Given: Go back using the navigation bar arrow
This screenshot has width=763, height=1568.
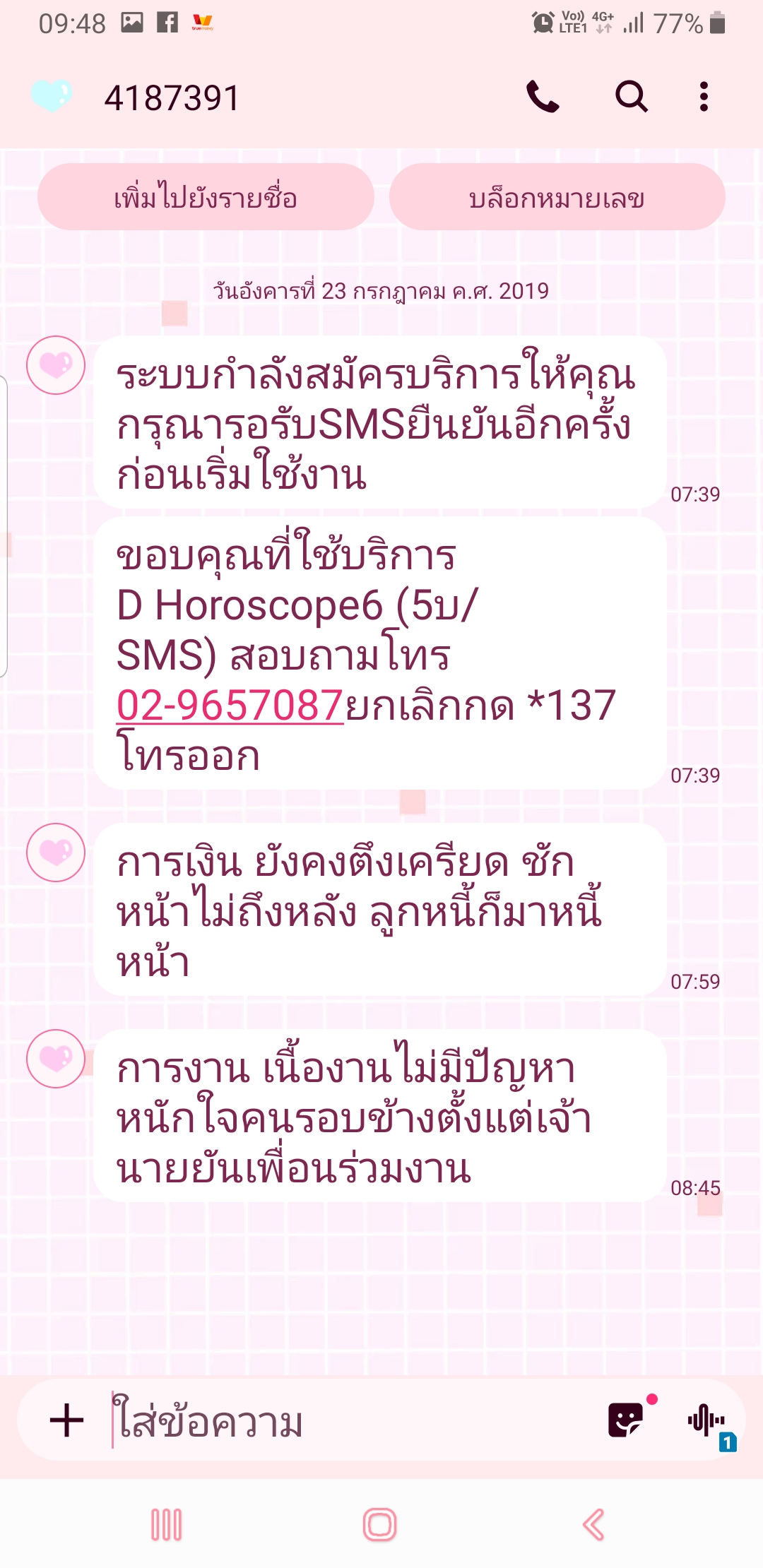Looking at the screenshot, I should pos(593,1524).
